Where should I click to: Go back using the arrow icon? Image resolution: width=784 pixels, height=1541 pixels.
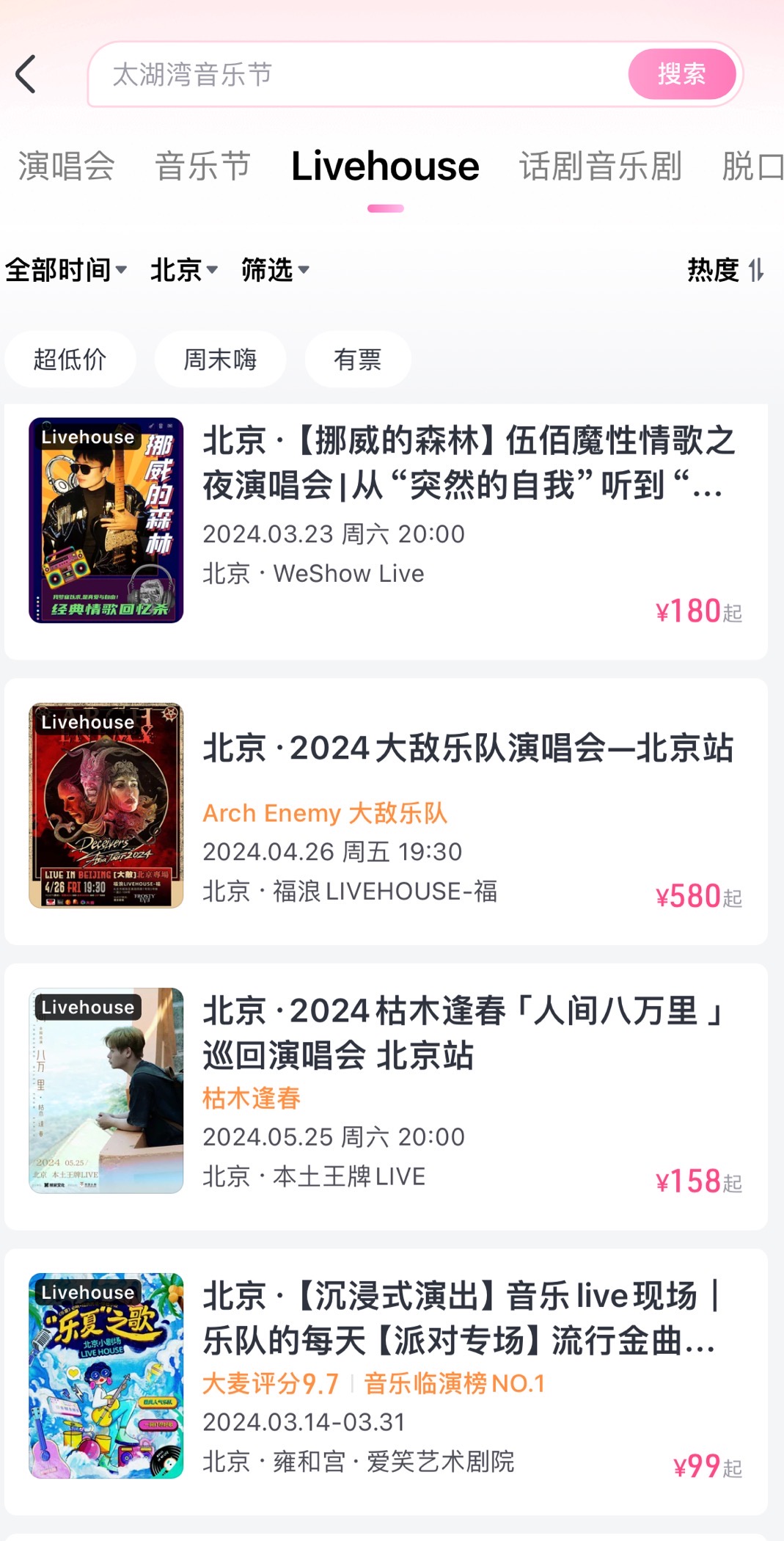tap(26, 74)
